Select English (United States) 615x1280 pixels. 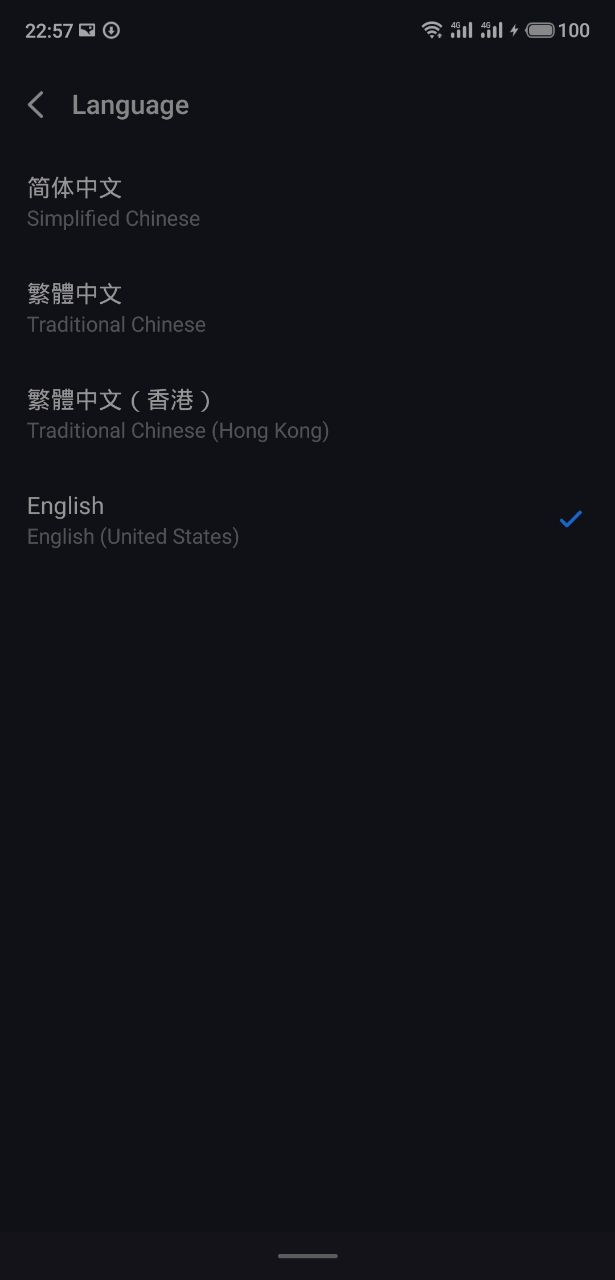coord(132,520)
